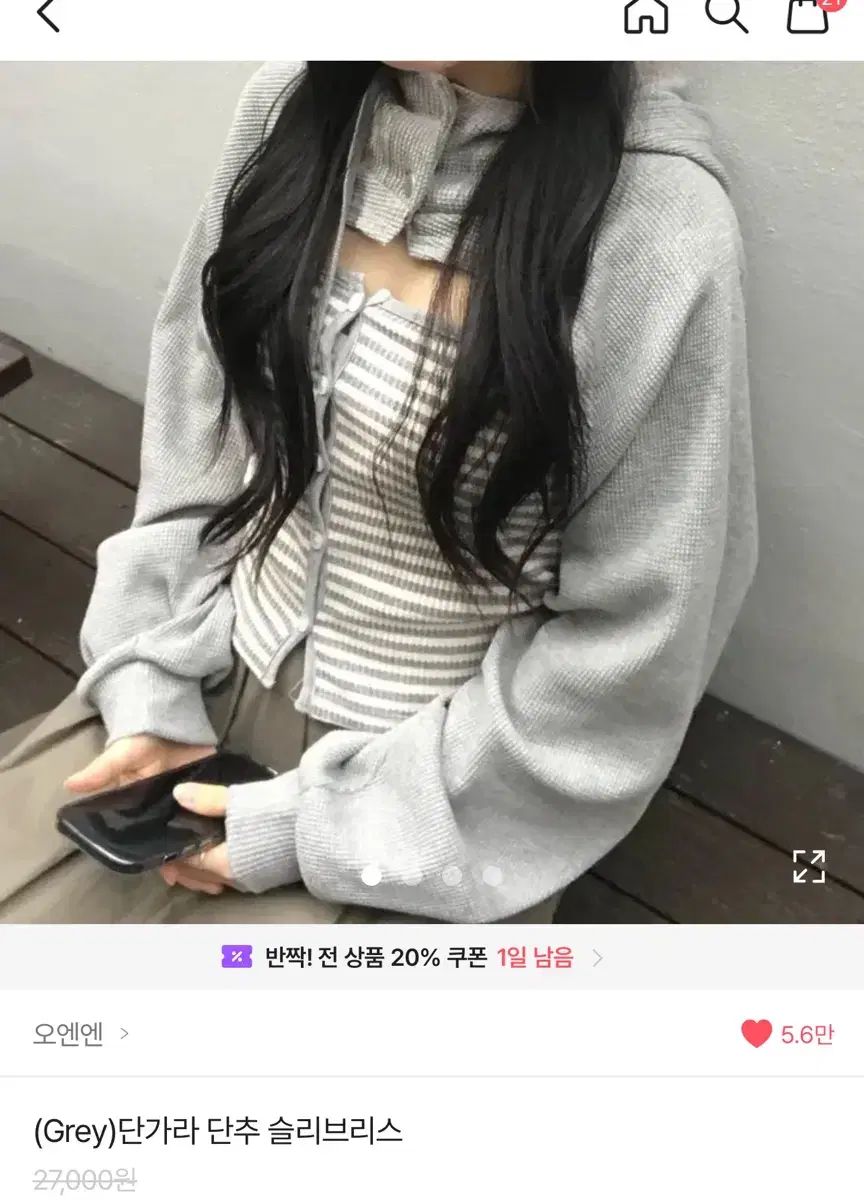Open the shopping bag cart
864x1200 pixels.
click(808, 15)
